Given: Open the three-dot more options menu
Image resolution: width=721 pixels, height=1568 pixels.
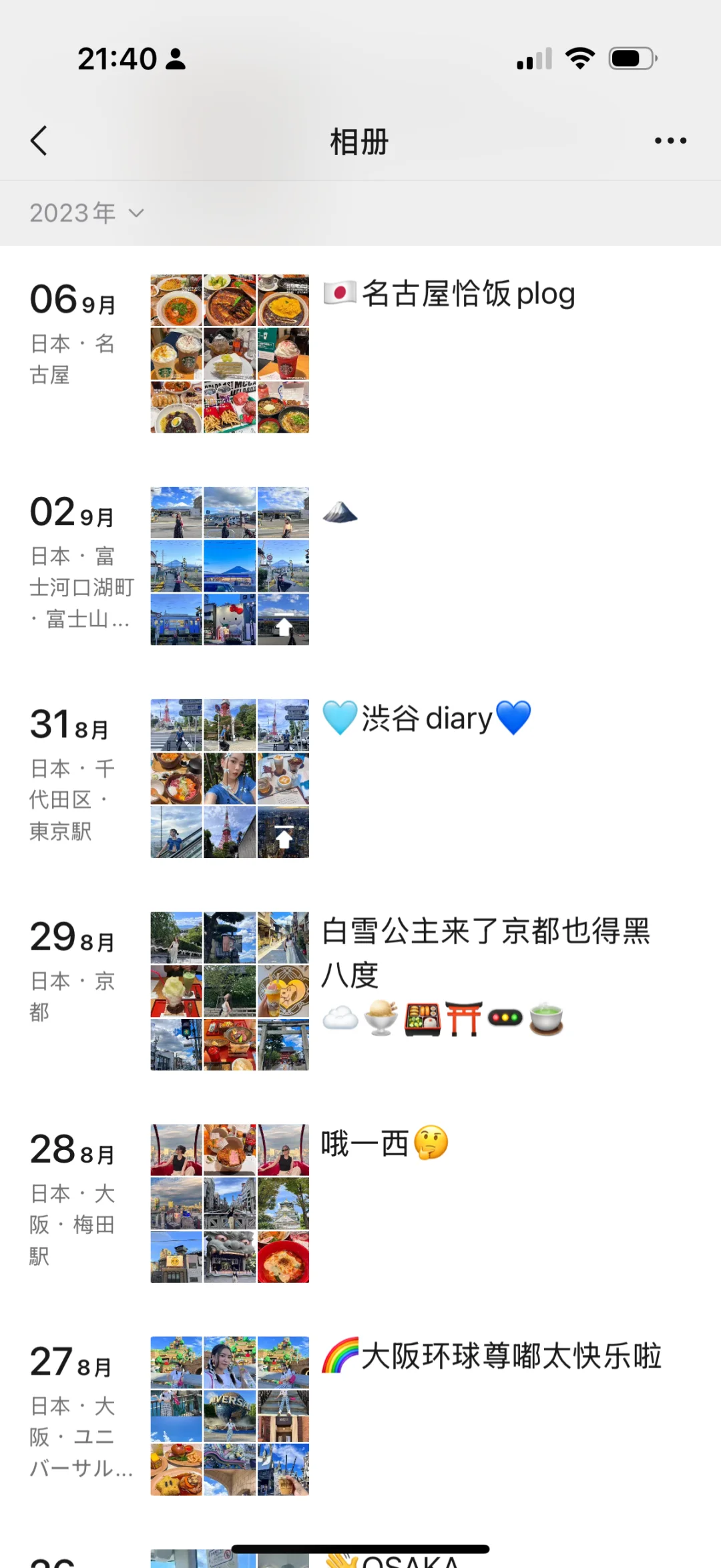Looking at the screenshot, I should pos(670,141).
